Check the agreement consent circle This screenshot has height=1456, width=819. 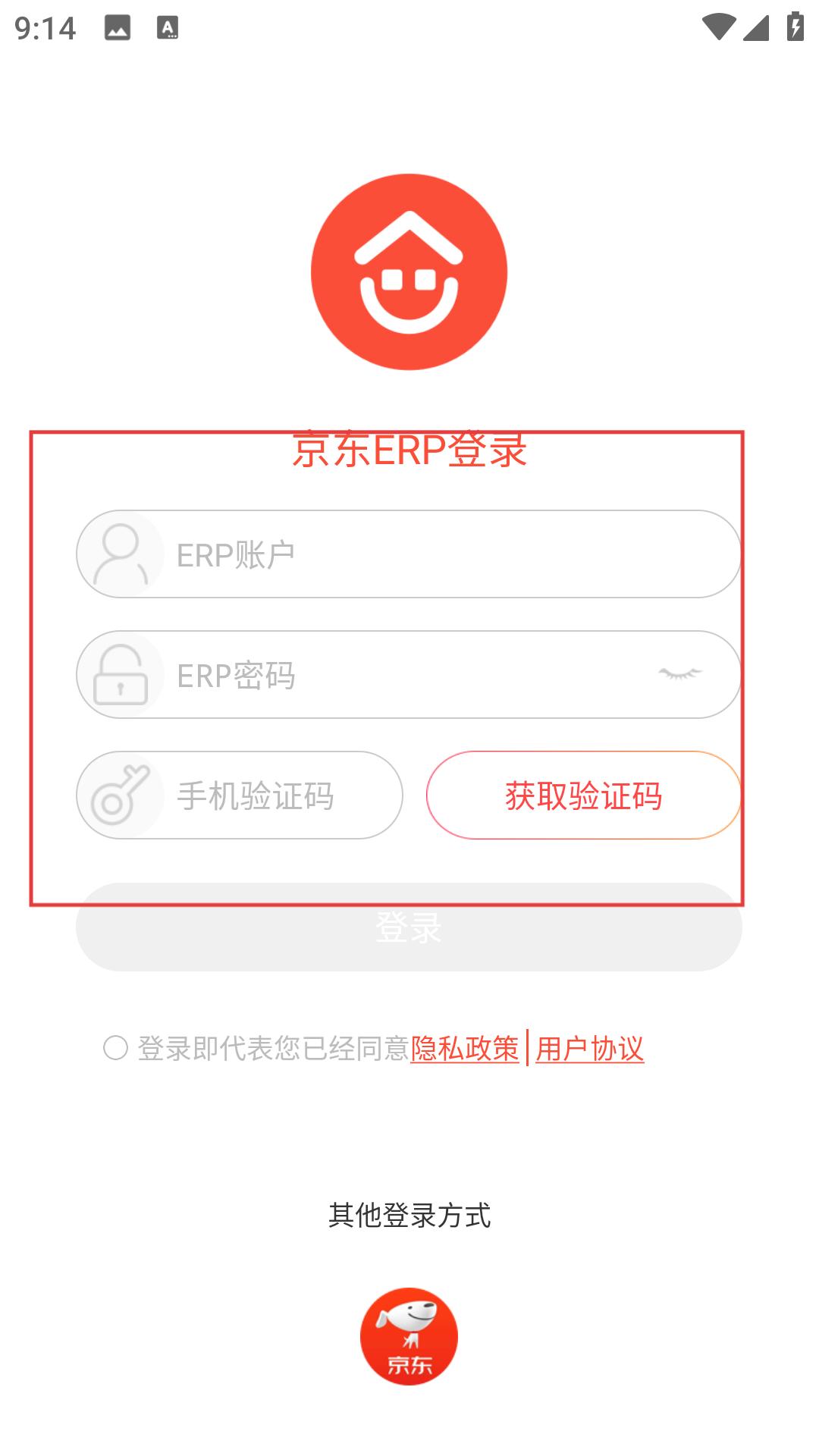(x=115, y=1049)
